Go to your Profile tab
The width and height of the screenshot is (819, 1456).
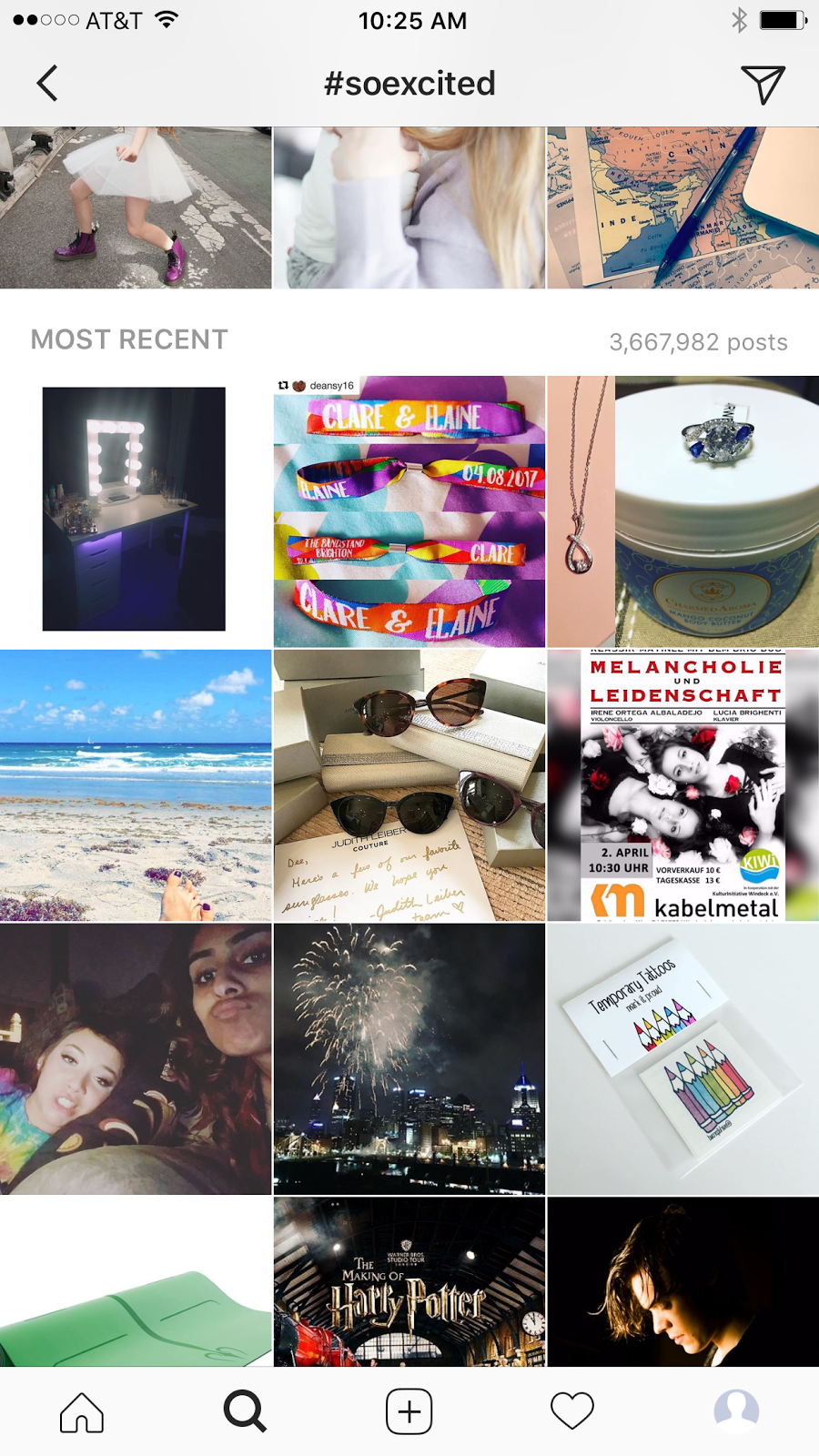(736, 1411)
